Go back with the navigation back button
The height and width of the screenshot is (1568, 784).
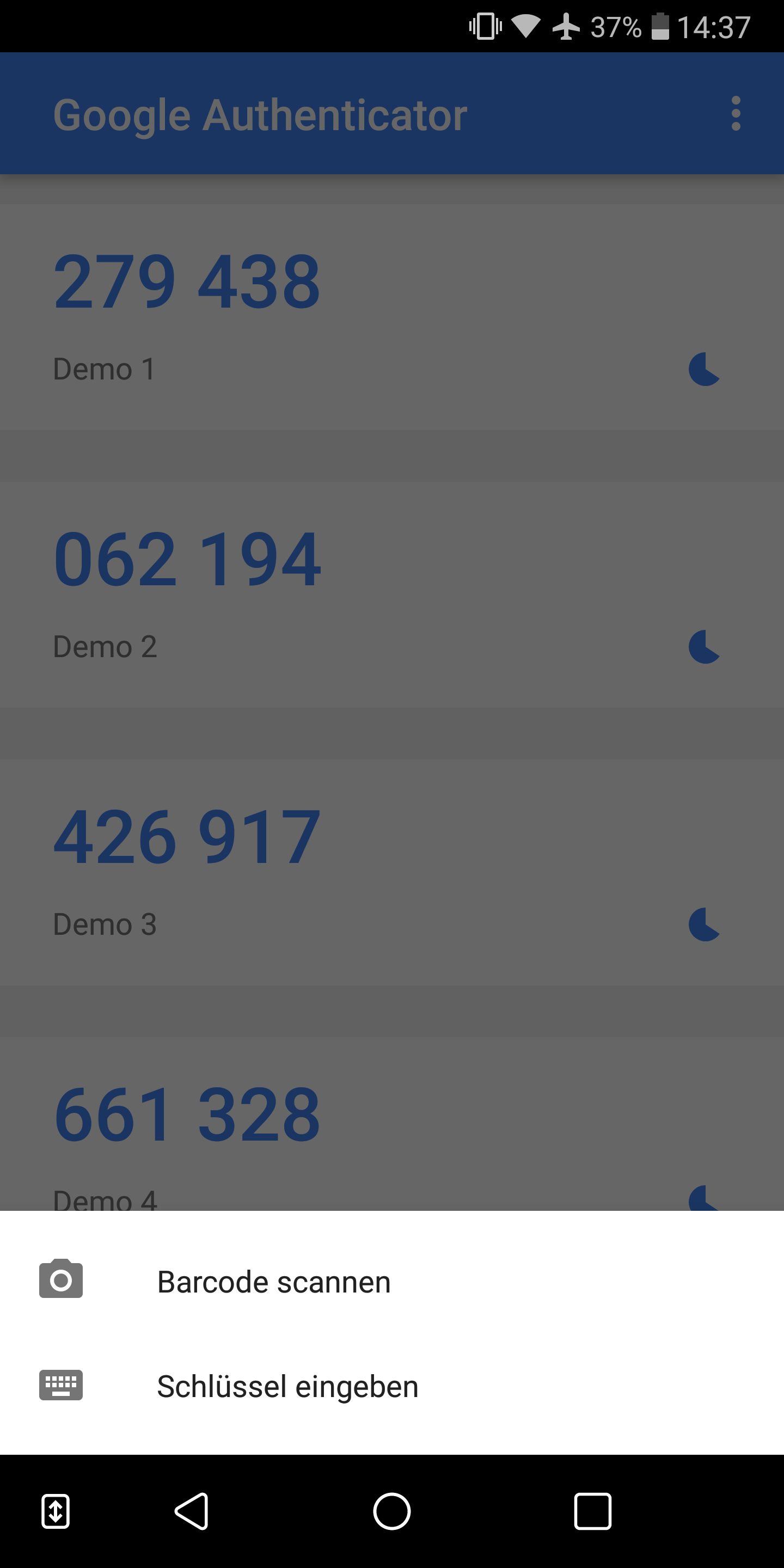pyautogui.click(x=192, y=1511)
